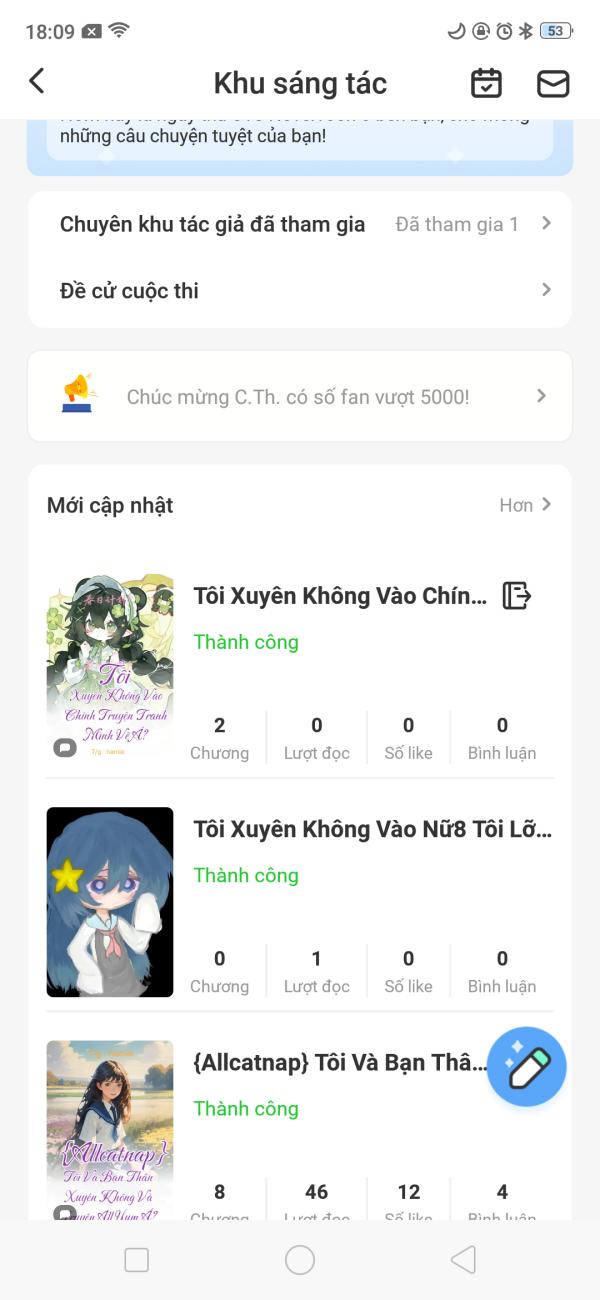Open story Tôi Xuyên Không Vào Nữ8
The image size is (600, 1300).
372,829
